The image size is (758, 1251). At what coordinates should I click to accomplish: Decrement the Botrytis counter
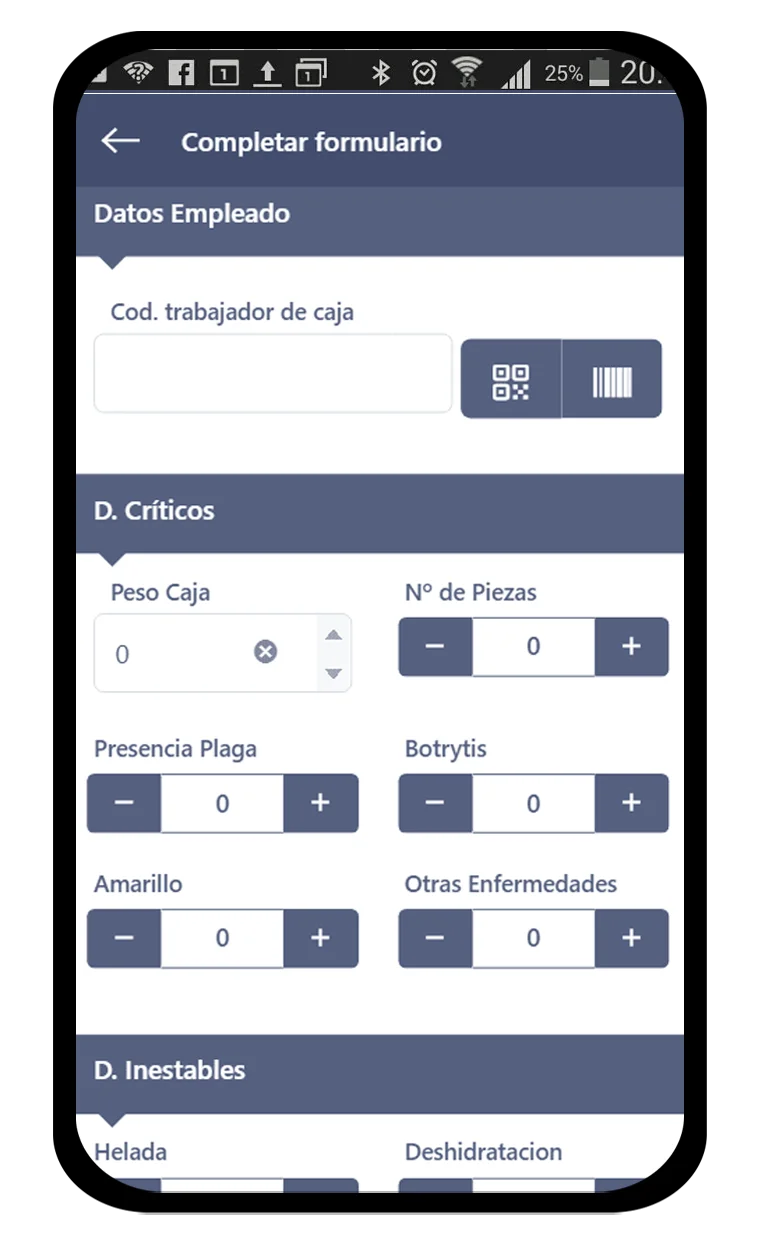[x=435, y=803]
